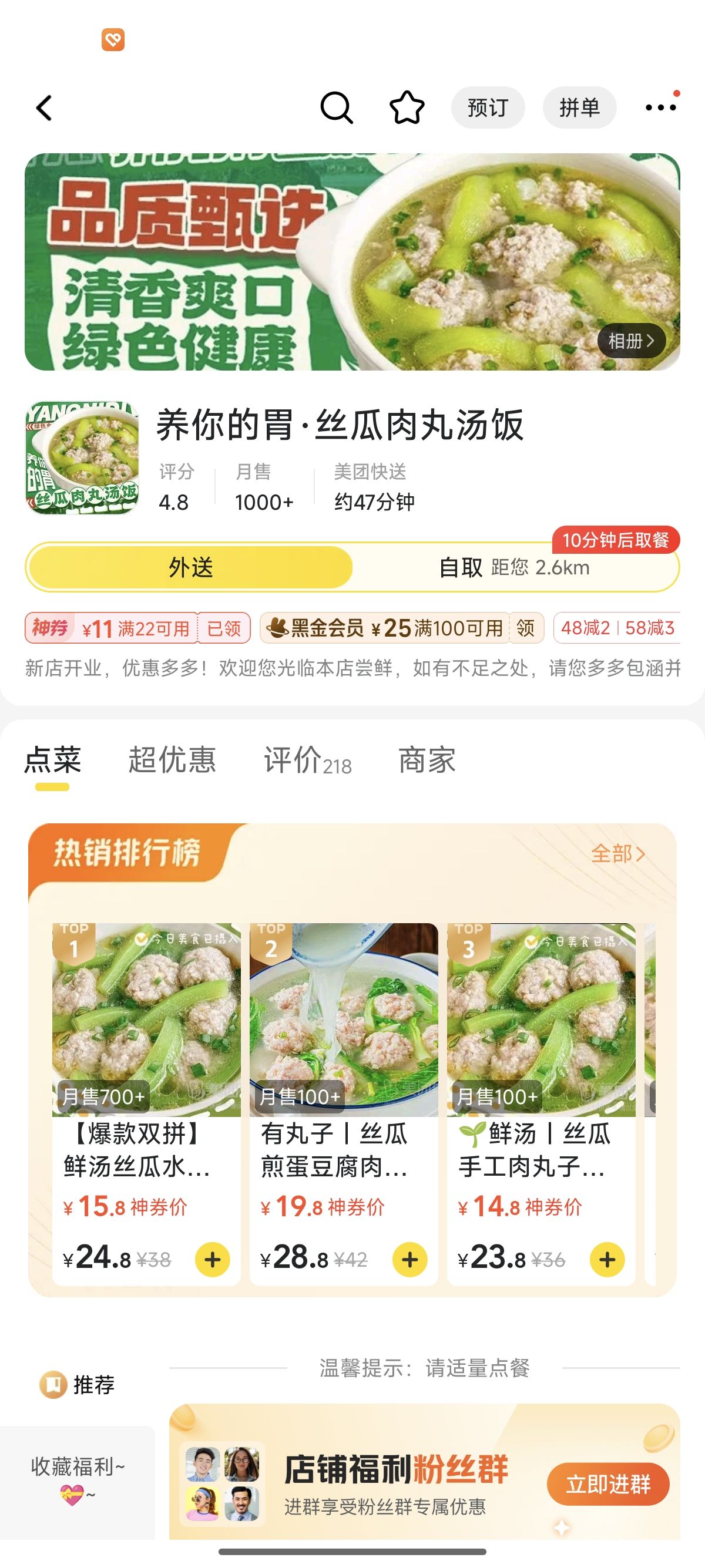This screenshot has width=705, height=1568.
Task: Switch to the 超优惠 tab
Action: pyautogui.click(x=172, y=761)
